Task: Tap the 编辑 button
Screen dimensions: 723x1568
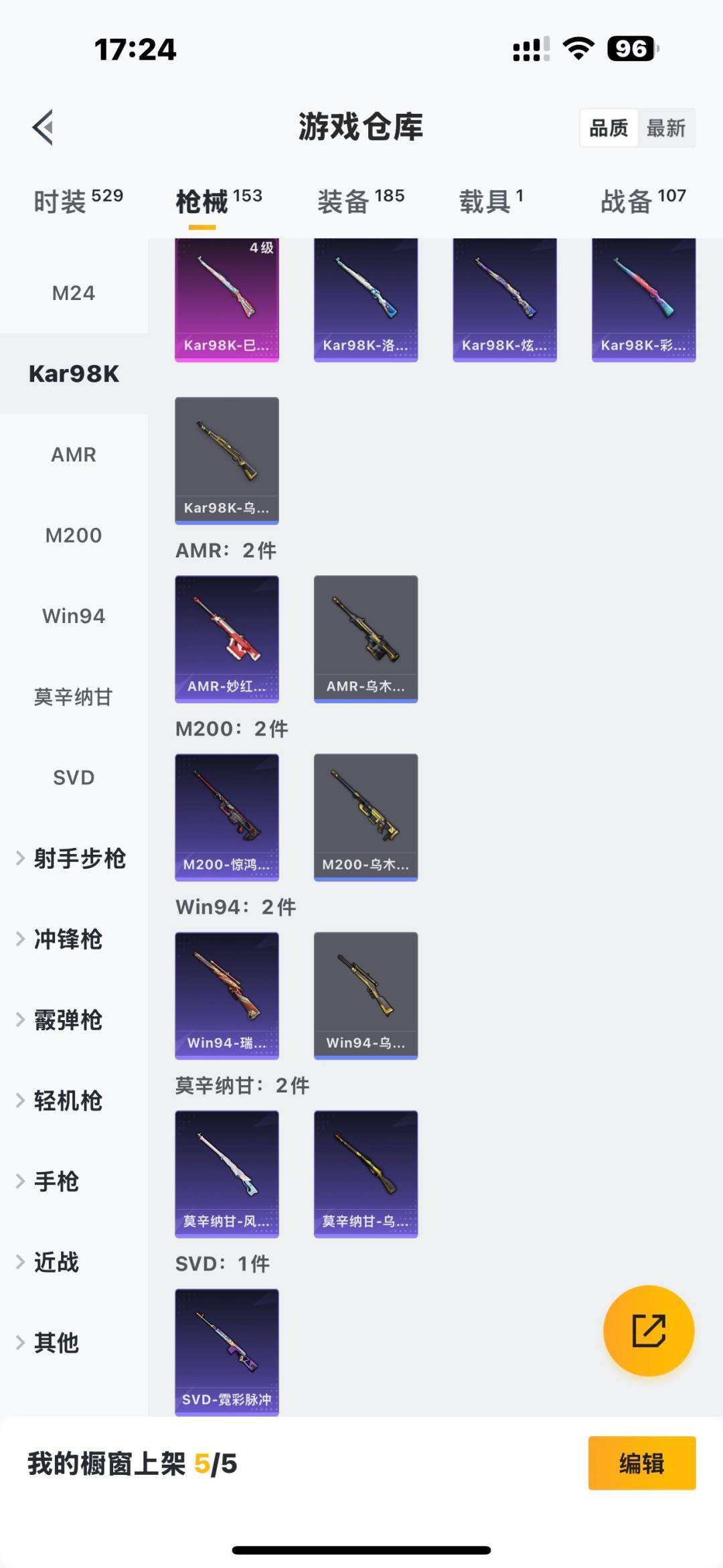Action: pyautogui.click(x=641, y=1464)
